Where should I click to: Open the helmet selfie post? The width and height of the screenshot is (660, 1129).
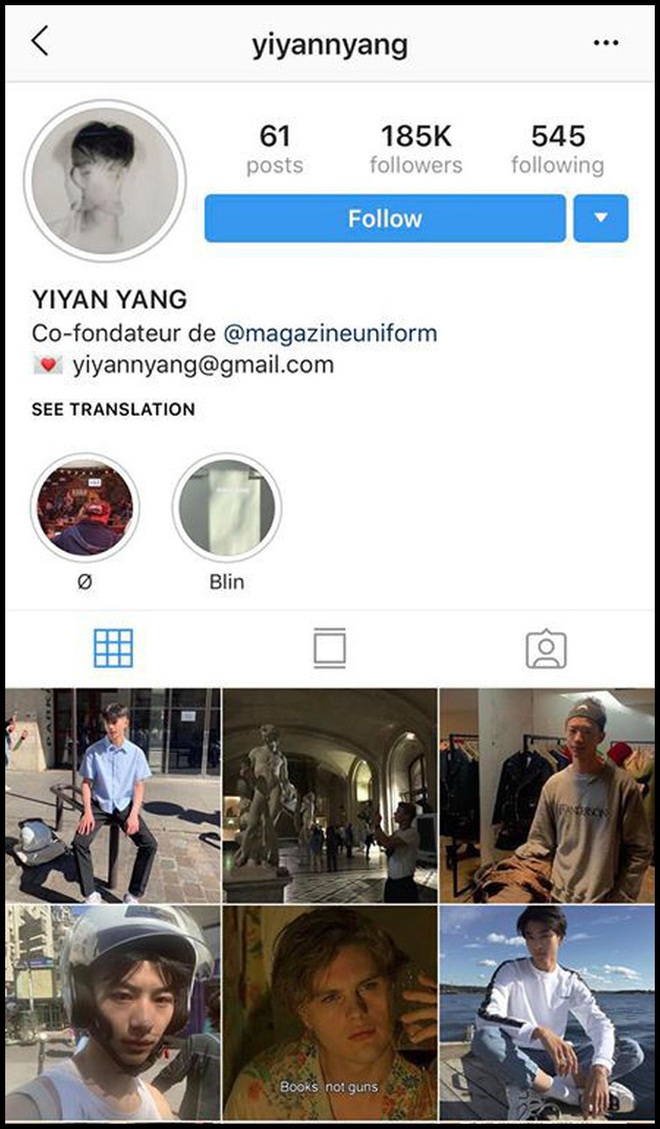tap(113, 1012)
